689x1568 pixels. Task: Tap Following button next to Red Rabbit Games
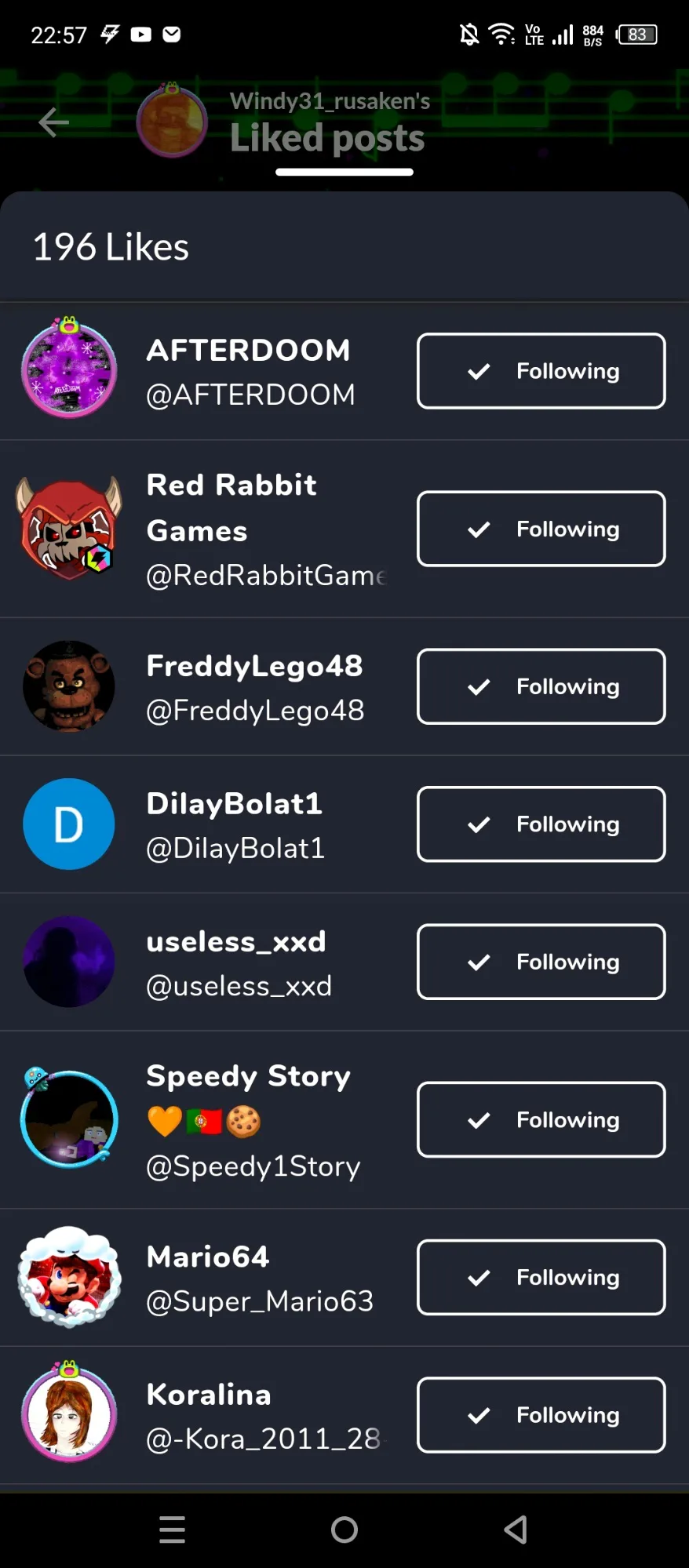click(x=541, y=529)
